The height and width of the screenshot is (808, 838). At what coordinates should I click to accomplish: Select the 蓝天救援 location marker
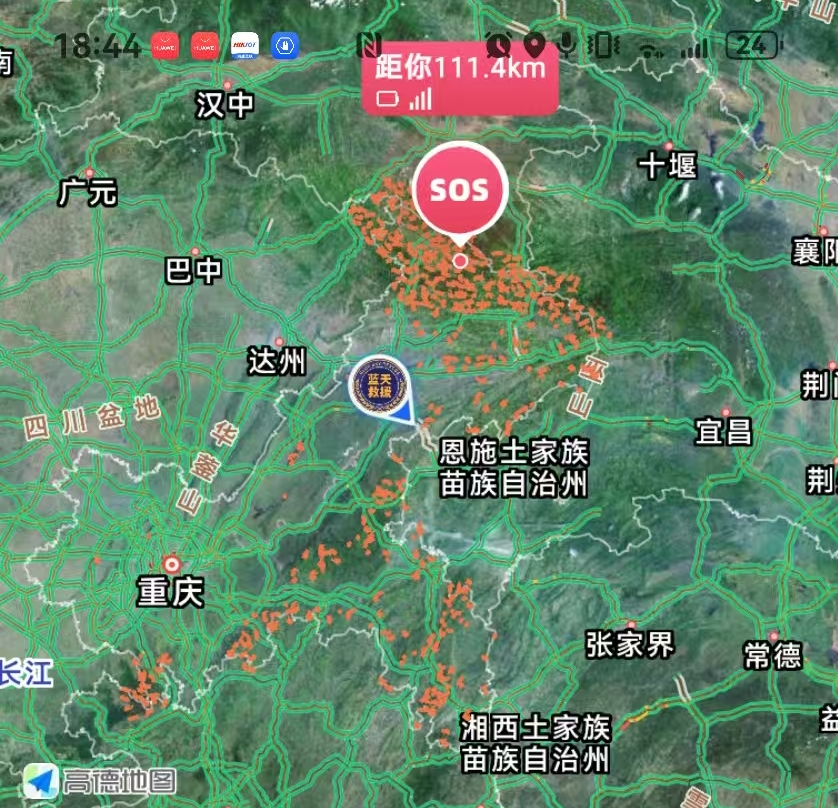(x=380, y=387)
